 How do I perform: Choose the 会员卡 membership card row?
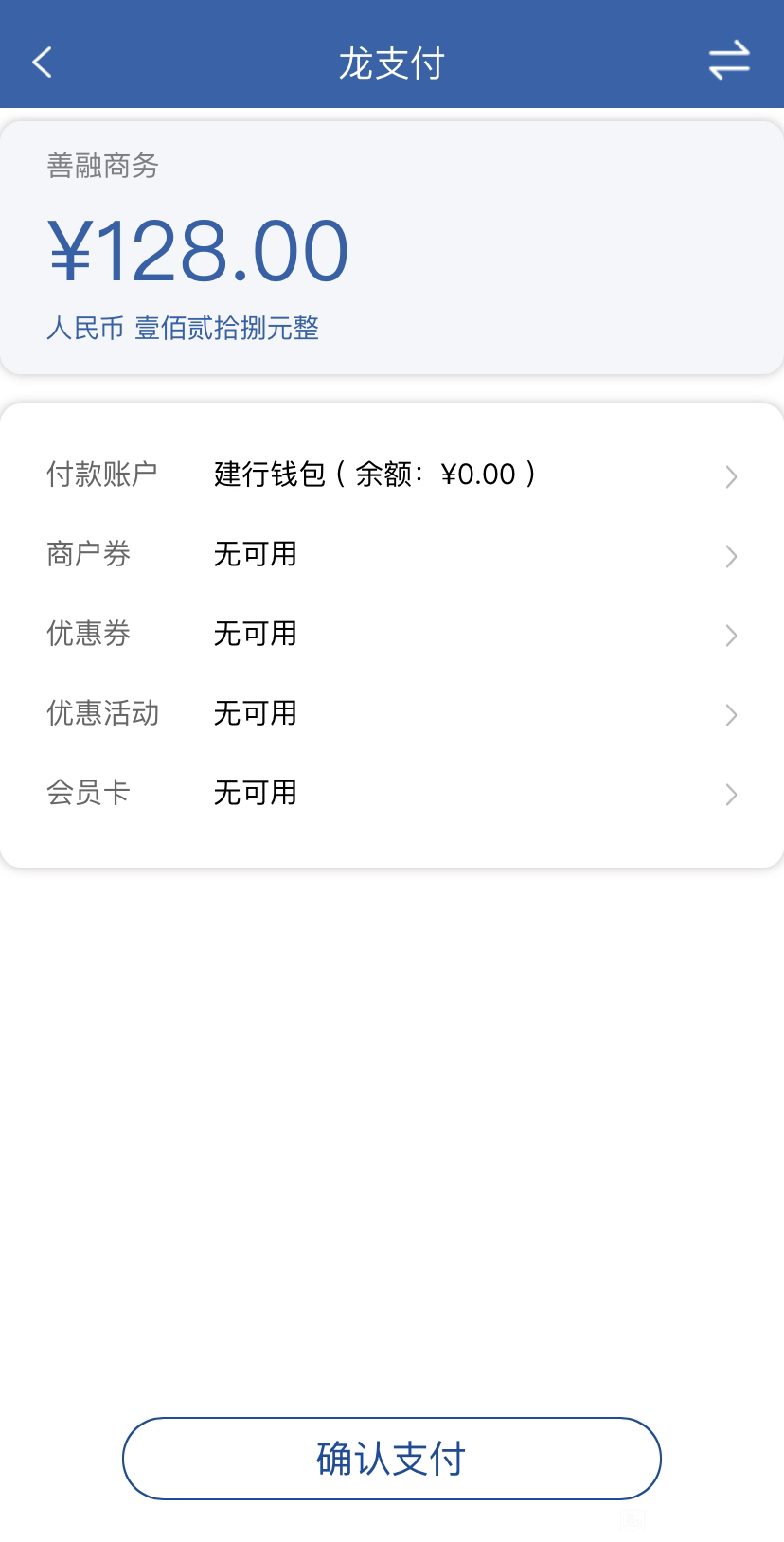(x=392, y=793)
